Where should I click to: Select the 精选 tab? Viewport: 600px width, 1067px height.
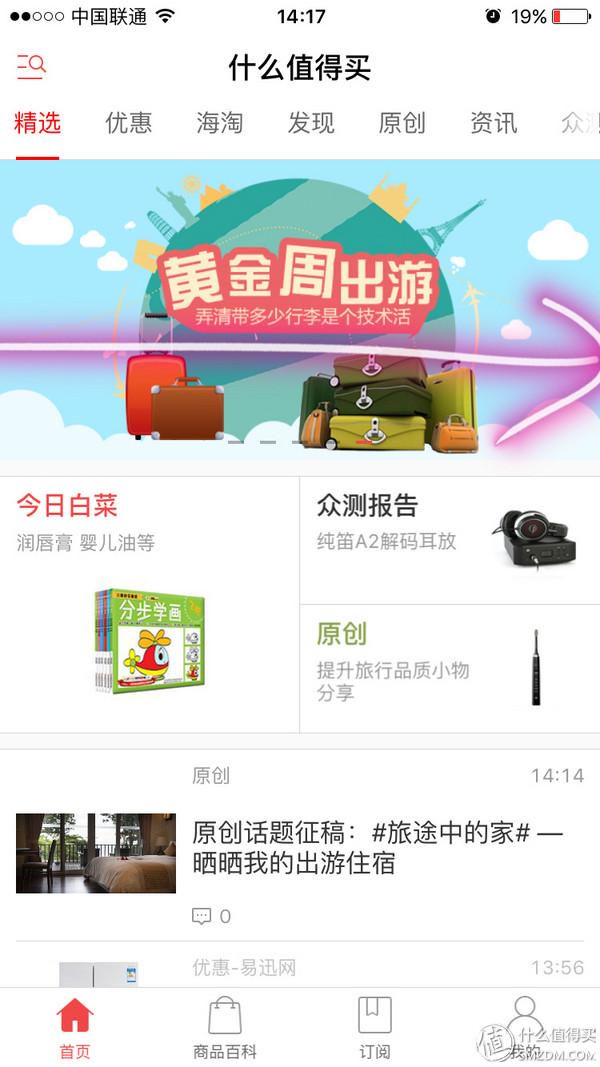click(37, 123)
